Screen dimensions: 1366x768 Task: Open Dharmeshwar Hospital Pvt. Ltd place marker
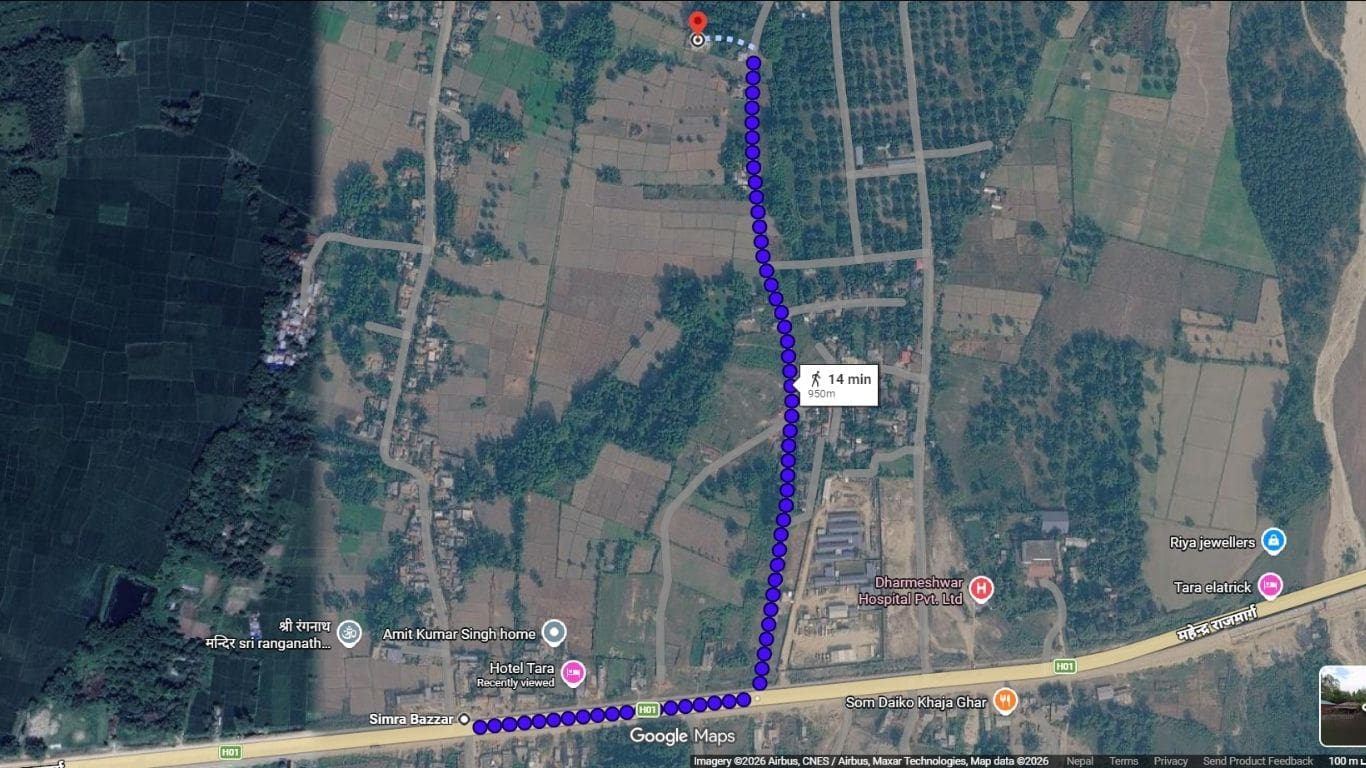tap(982, 589)
